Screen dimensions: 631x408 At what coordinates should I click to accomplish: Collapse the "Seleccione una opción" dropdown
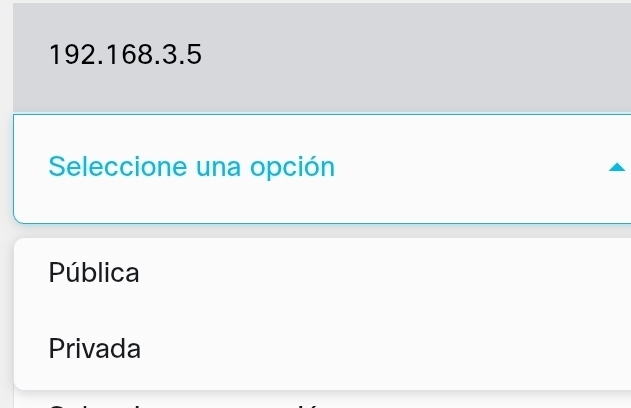click(x=616, y=167)
